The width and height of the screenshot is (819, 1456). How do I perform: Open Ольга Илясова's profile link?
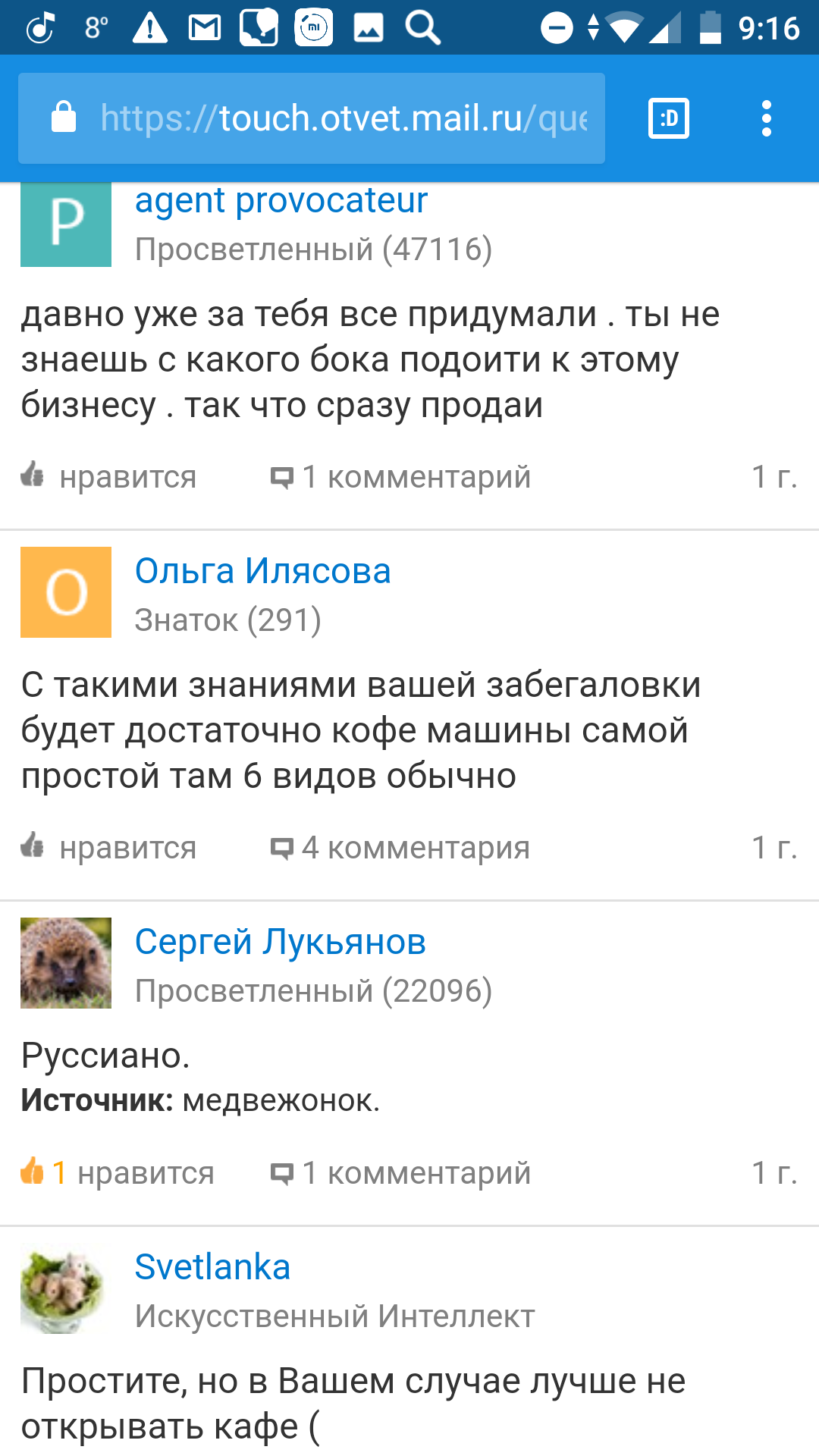pos(262,571)
